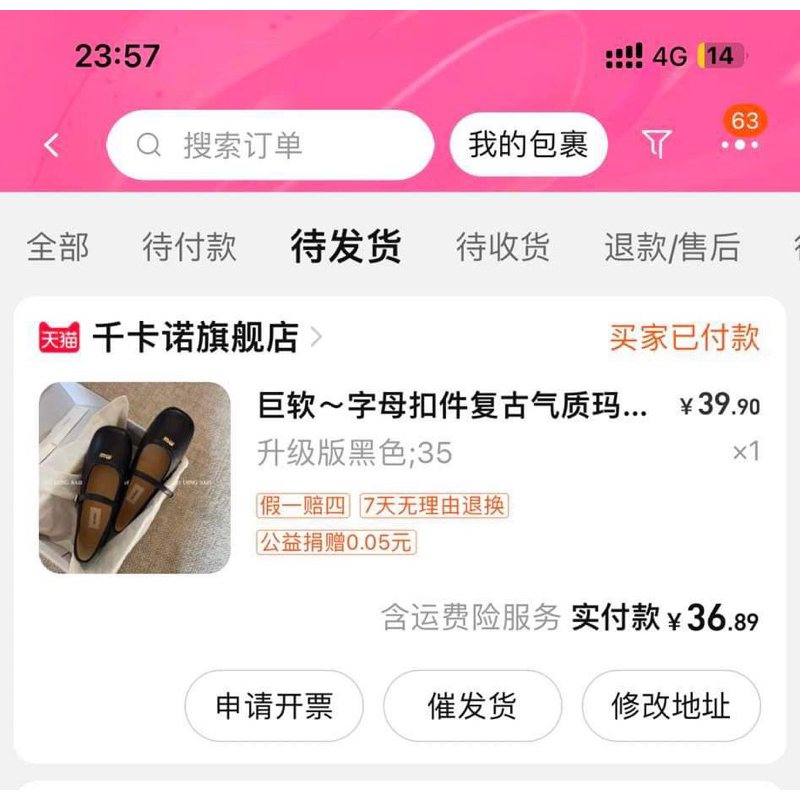
Task: Tap the 搜索订单 search field
Action: pos(270,146)
